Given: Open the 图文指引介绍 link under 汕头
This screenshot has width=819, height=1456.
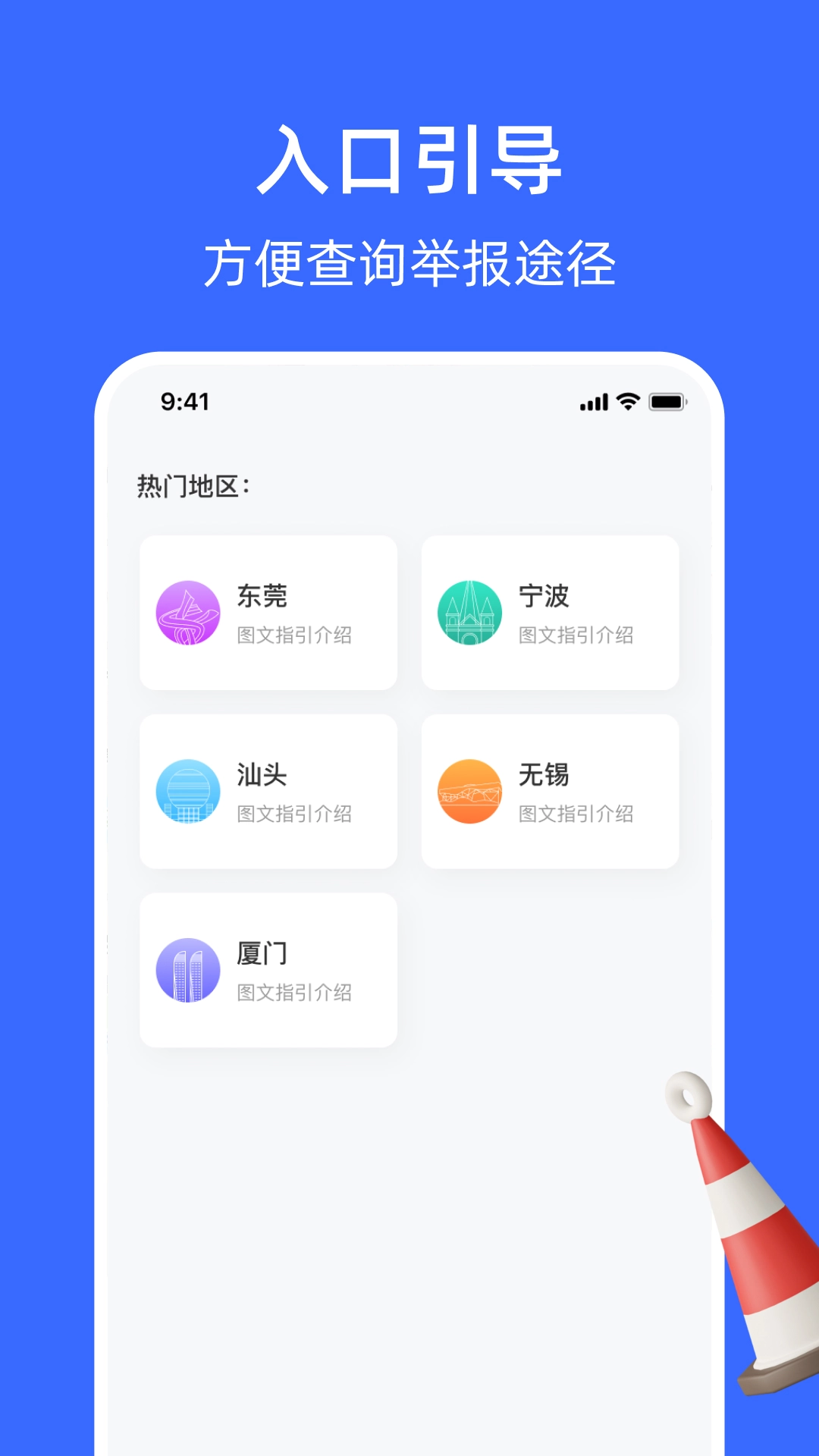Looking at the screenshot, I should tap(295, 814).
